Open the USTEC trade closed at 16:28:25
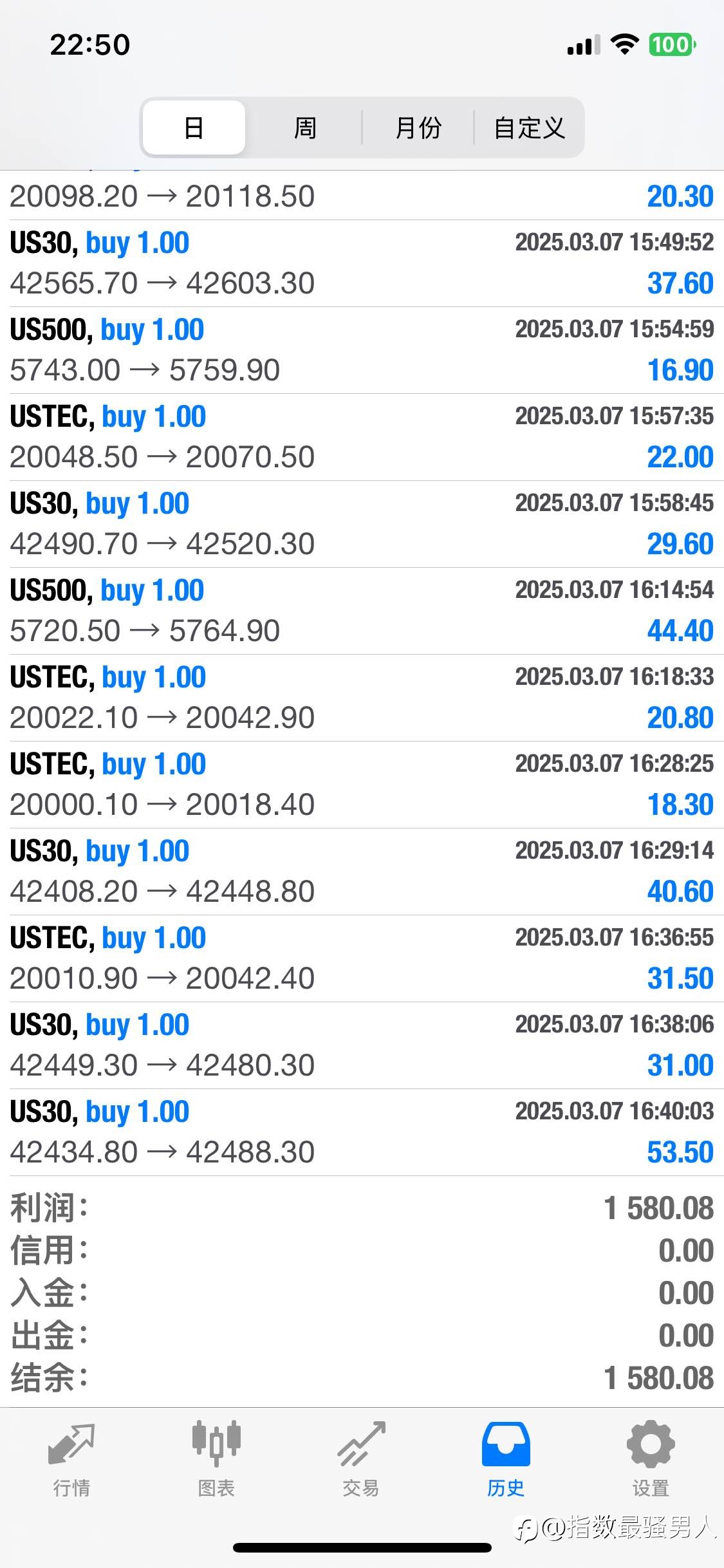 (362, 785)
